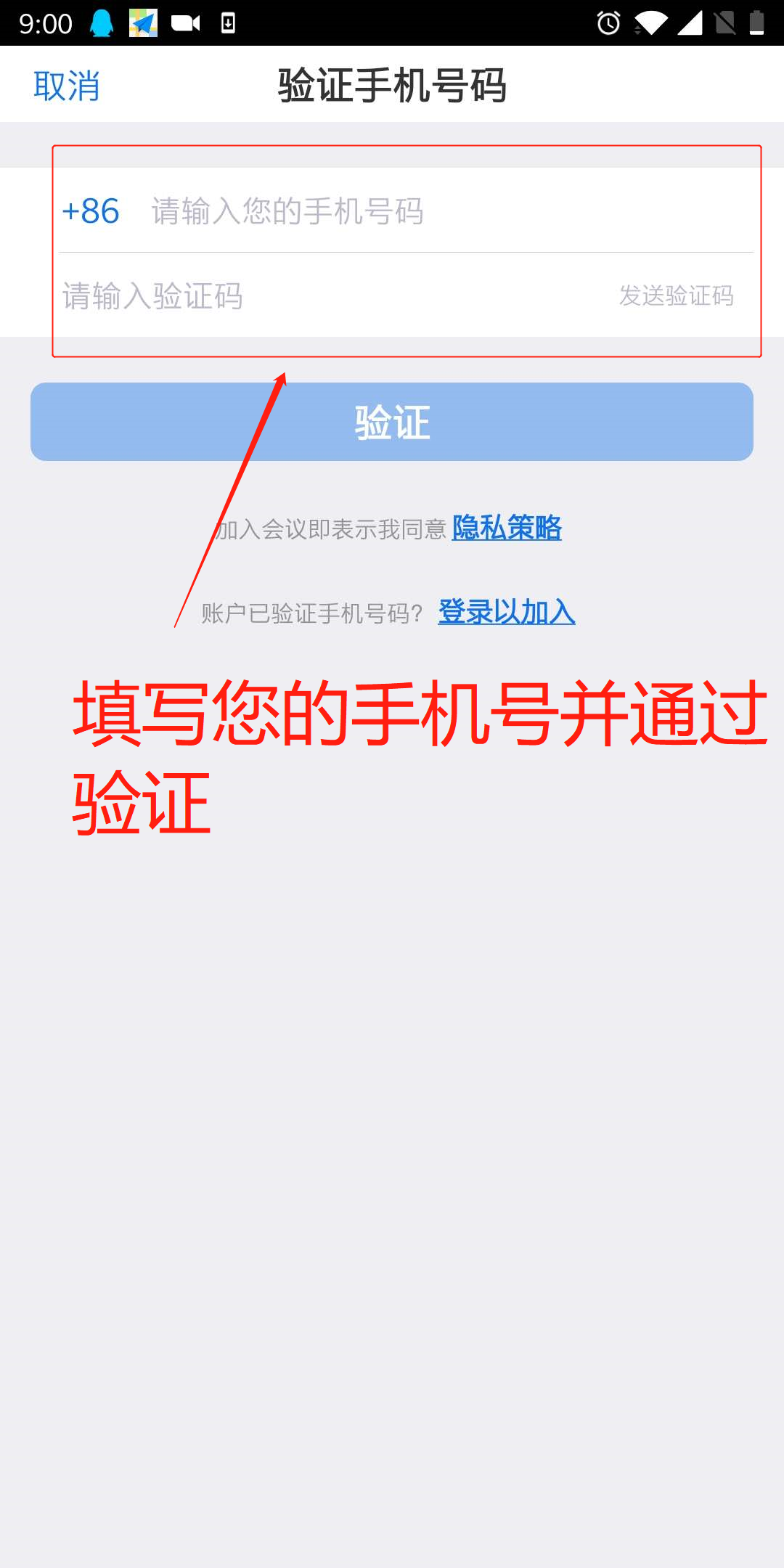This screenshot has height=1568, width=784.
Task: Open the 隐私策略 privacy policy link
Action: 507,528
